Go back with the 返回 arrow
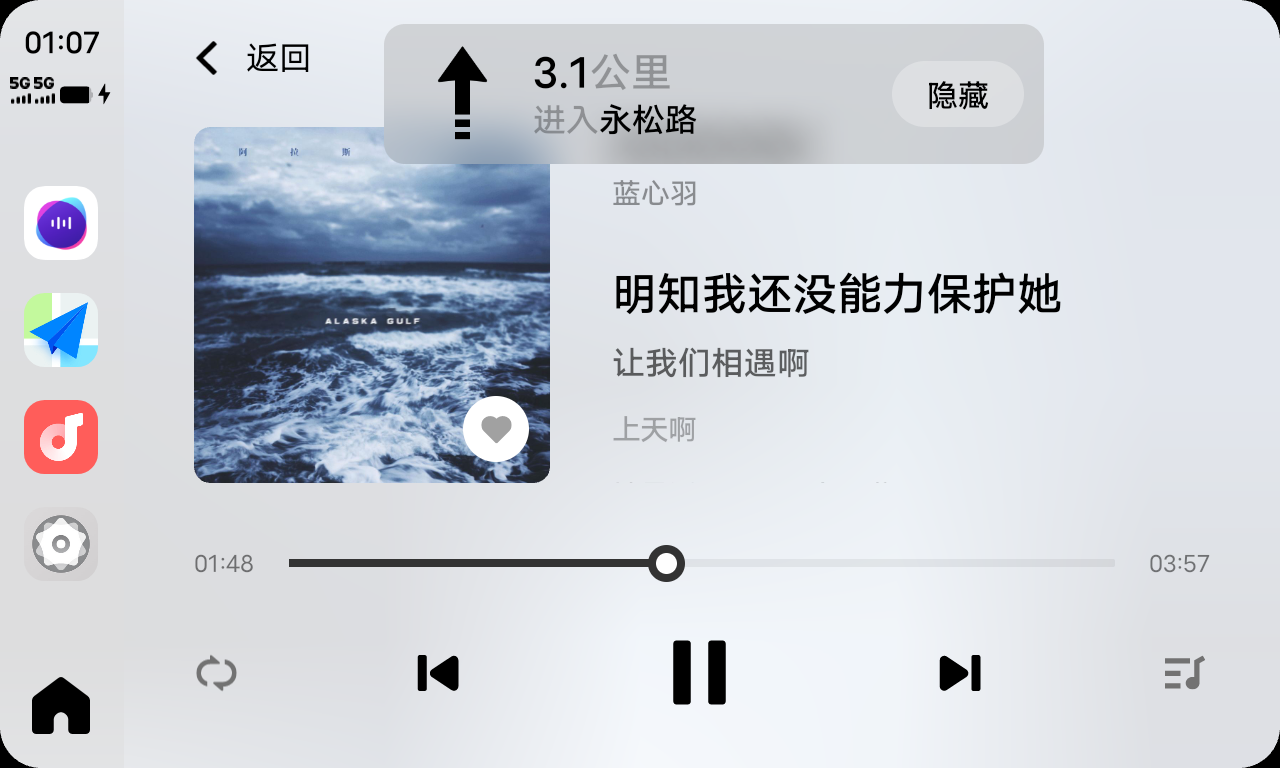The height and width of the screenshot is (768, 1280). click(x=207, y=58)
